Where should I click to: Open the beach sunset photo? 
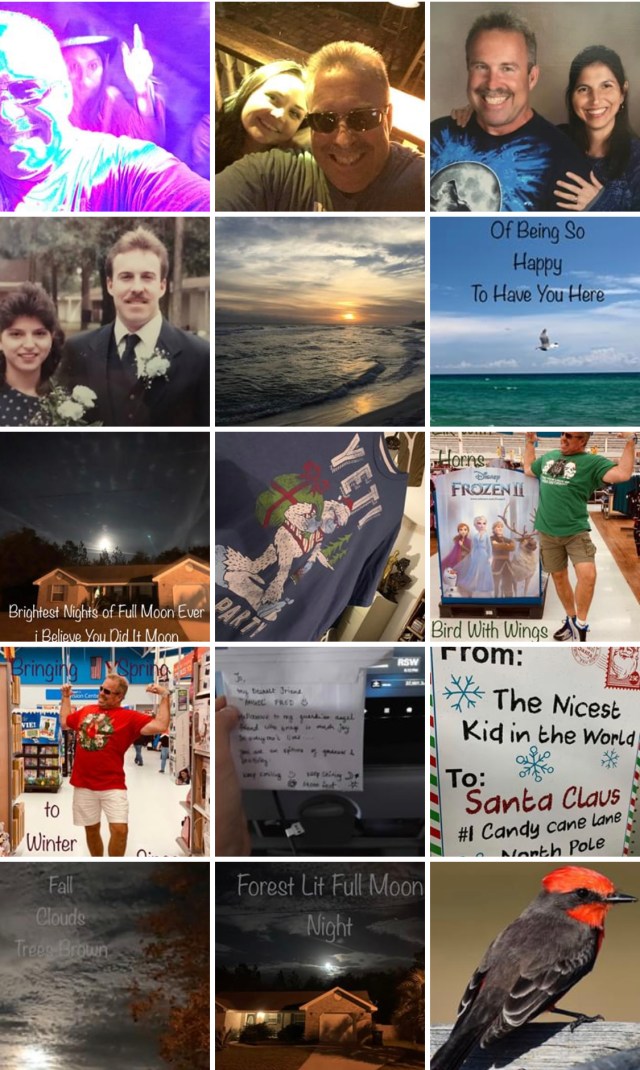320,321
